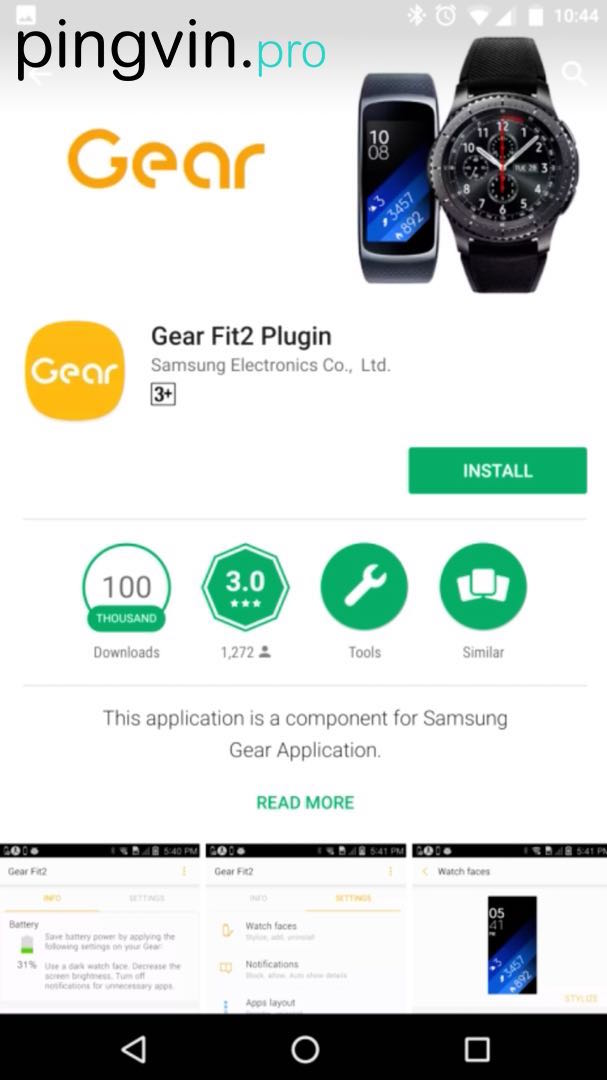Open the Settings tab screenshot
This screenshot has width=607, height=1080.
tap(305, 928)
